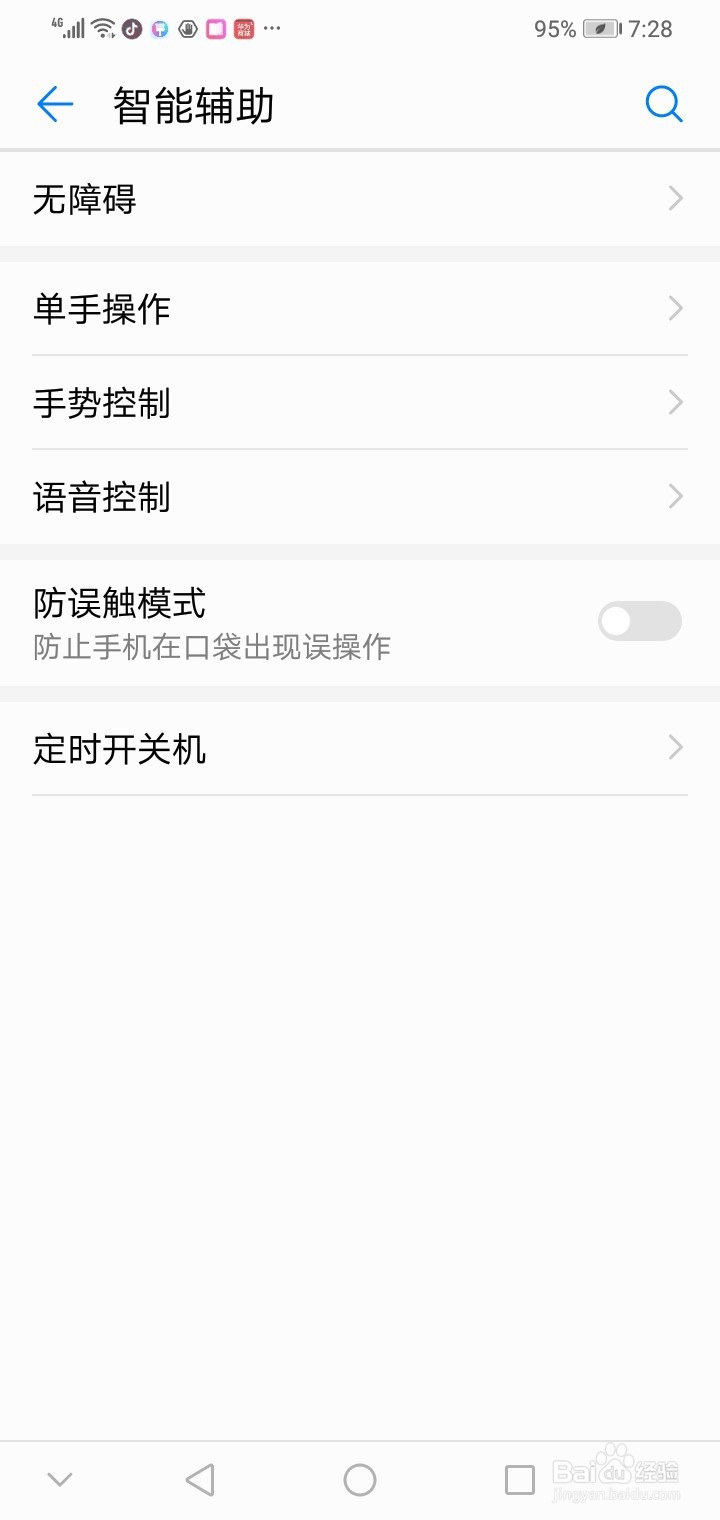
Task: Open search from the magnifier icon
Action: tap(664, 104)
